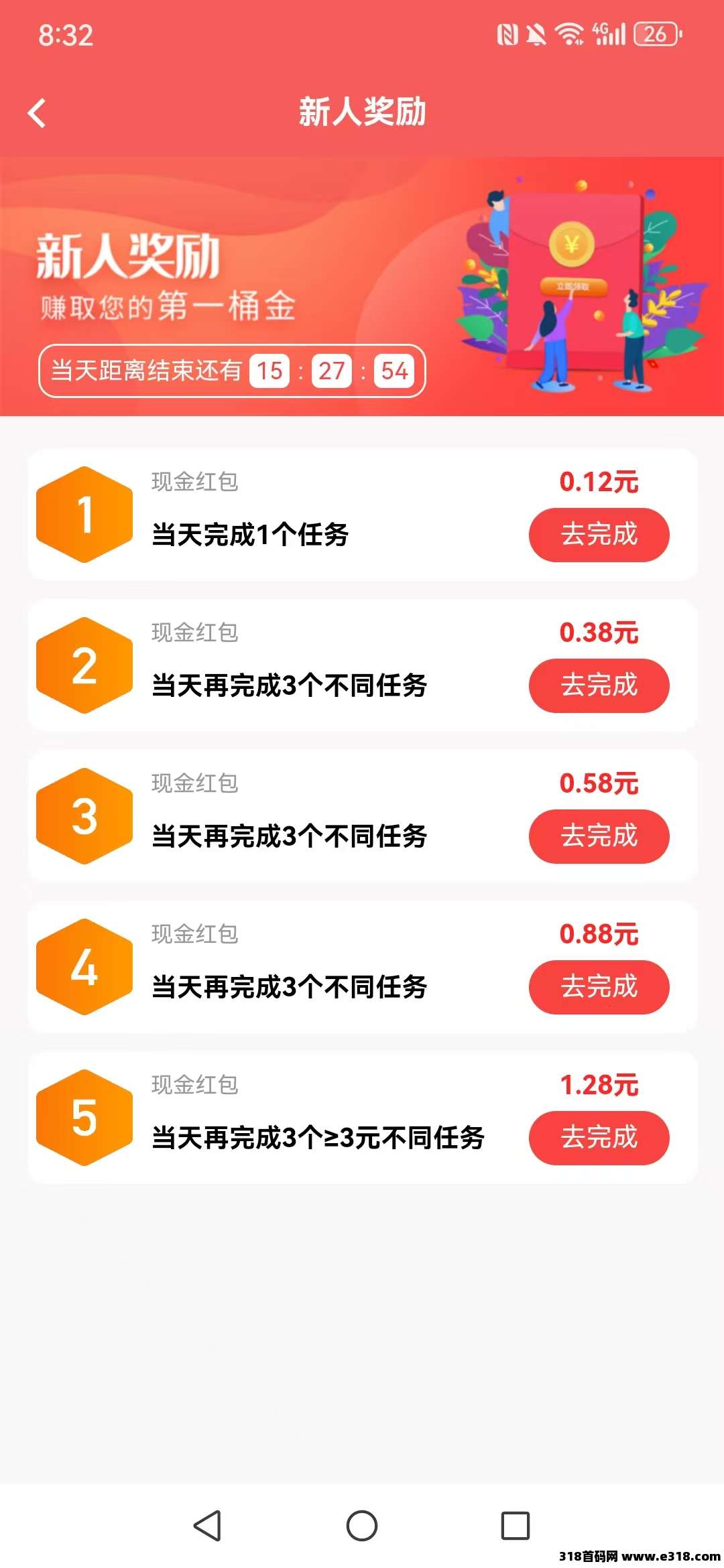Select 去完成 for the 0.58元 reward

click(x=599, y=836)
